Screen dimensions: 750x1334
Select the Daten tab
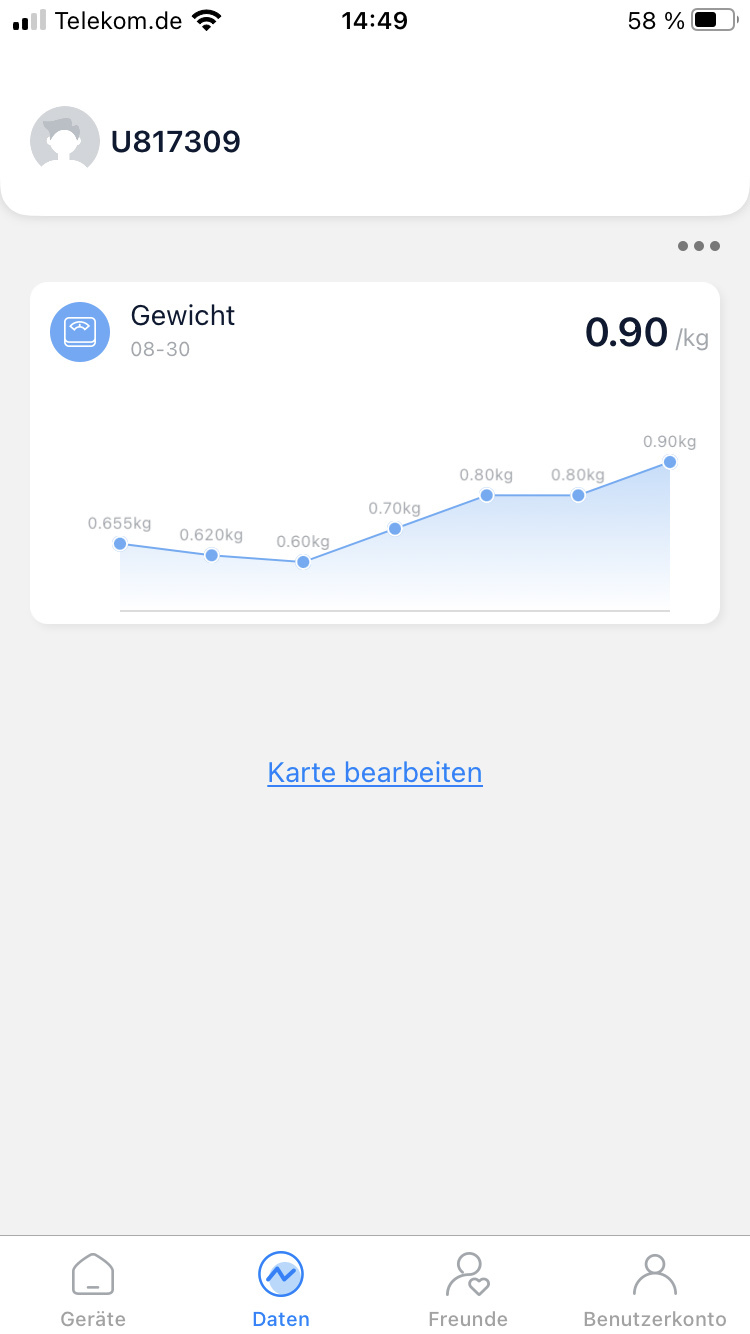(x=281, y=1289)
